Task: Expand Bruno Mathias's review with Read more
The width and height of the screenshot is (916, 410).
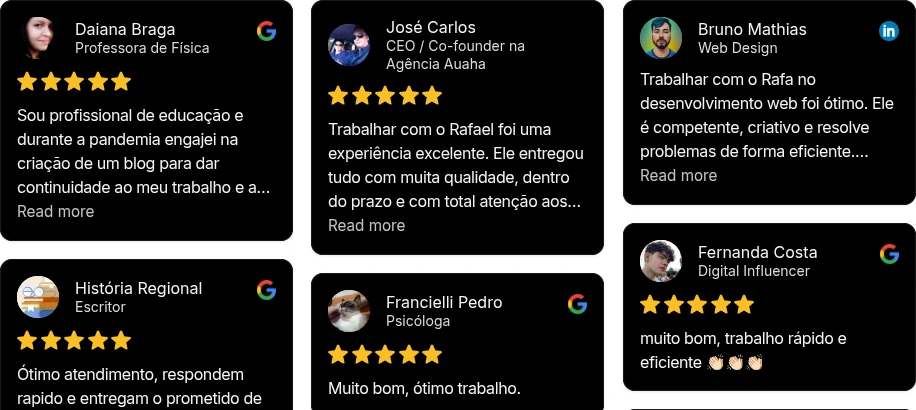Action: click(x=678, y=175)
